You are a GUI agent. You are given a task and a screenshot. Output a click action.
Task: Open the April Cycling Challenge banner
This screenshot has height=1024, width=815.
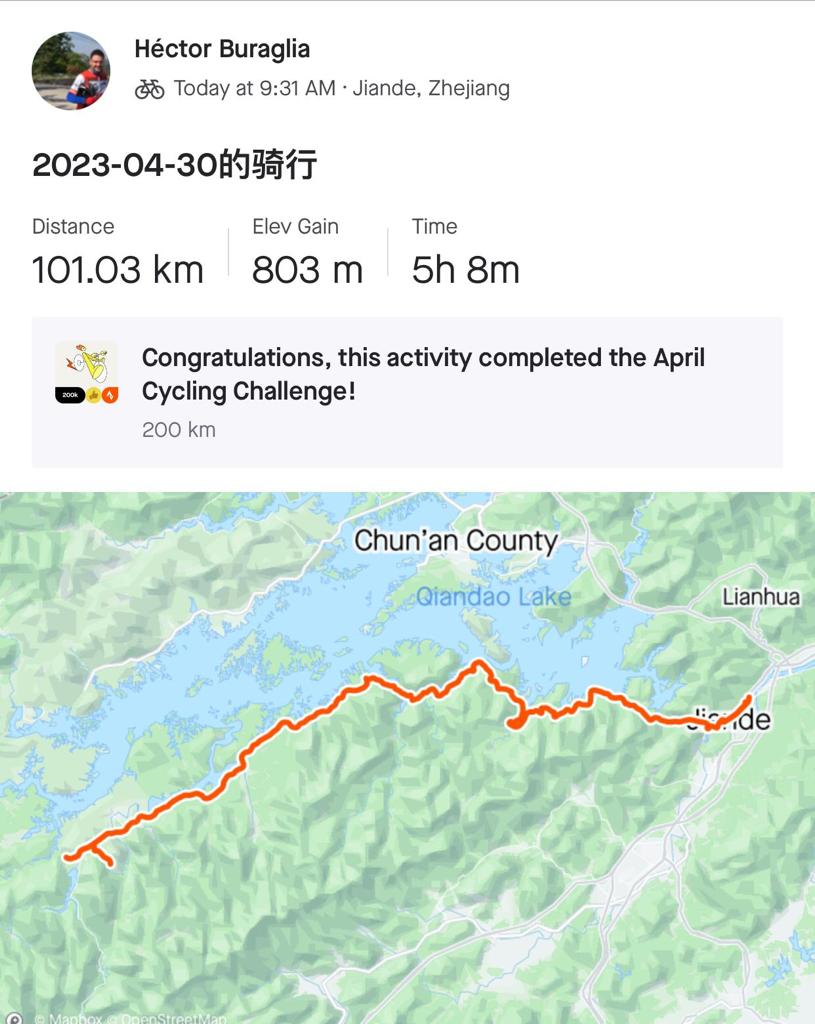point(407,392)
